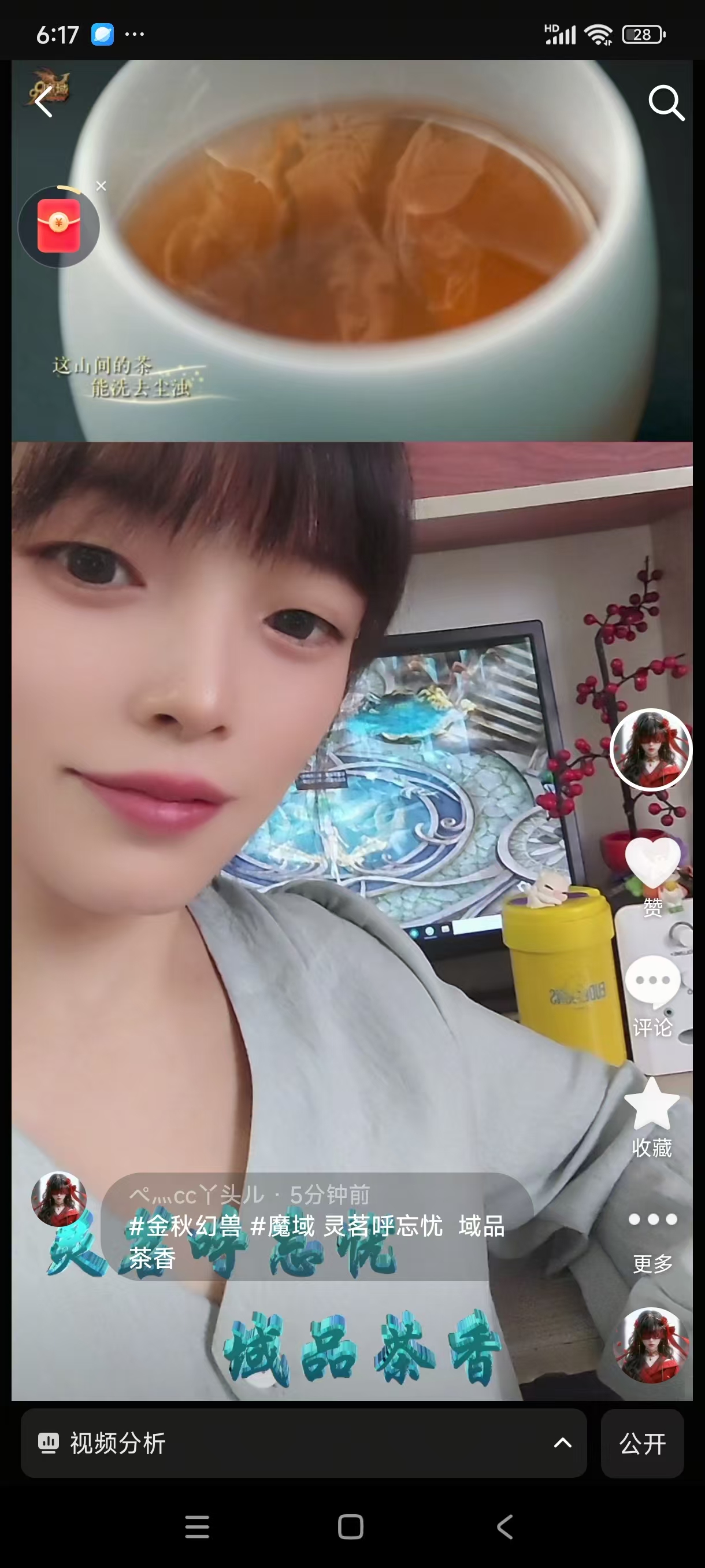This screenshot has width=705, height=1568.
Task: Dismiss the red envelope floating widget
Action: click(x=101, y=186)
